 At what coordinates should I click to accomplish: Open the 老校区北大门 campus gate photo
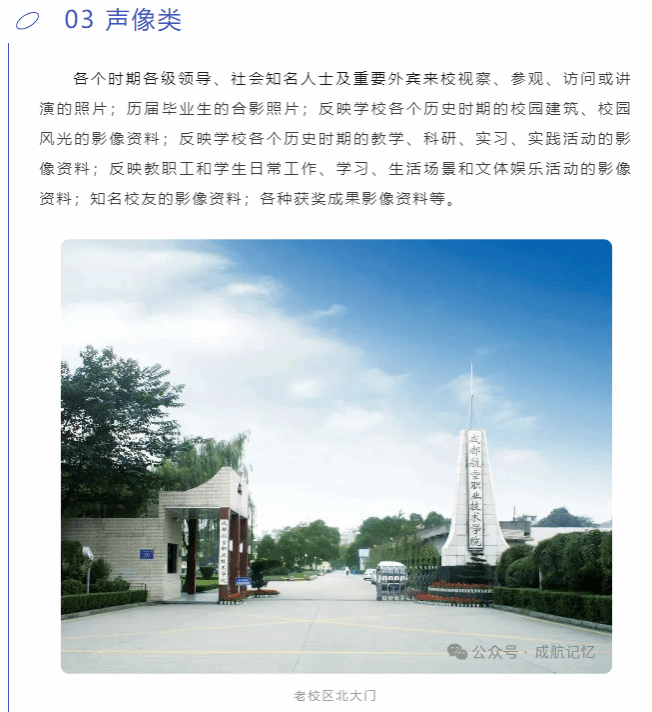tap(336, 455)
